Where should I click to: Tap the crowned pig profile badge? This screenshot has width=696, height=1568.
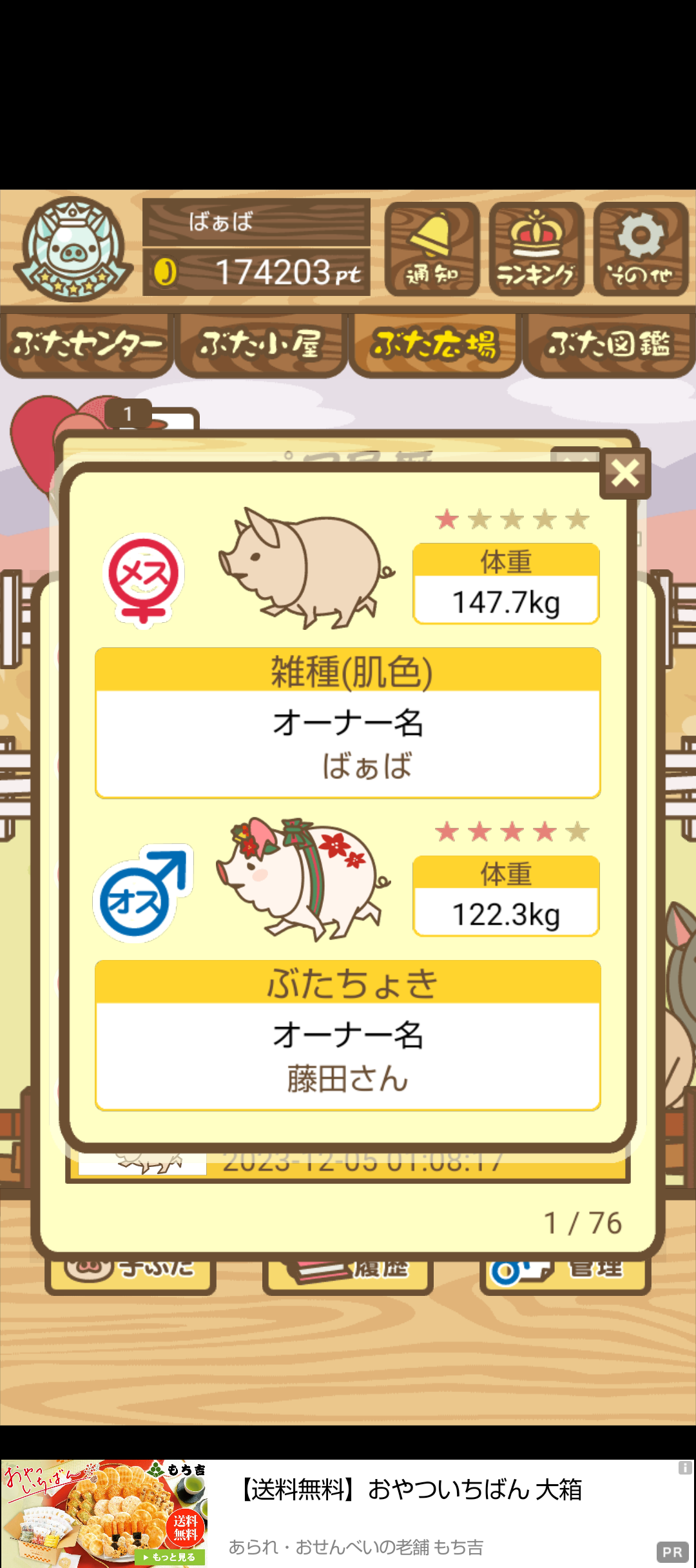click(73, 249)
